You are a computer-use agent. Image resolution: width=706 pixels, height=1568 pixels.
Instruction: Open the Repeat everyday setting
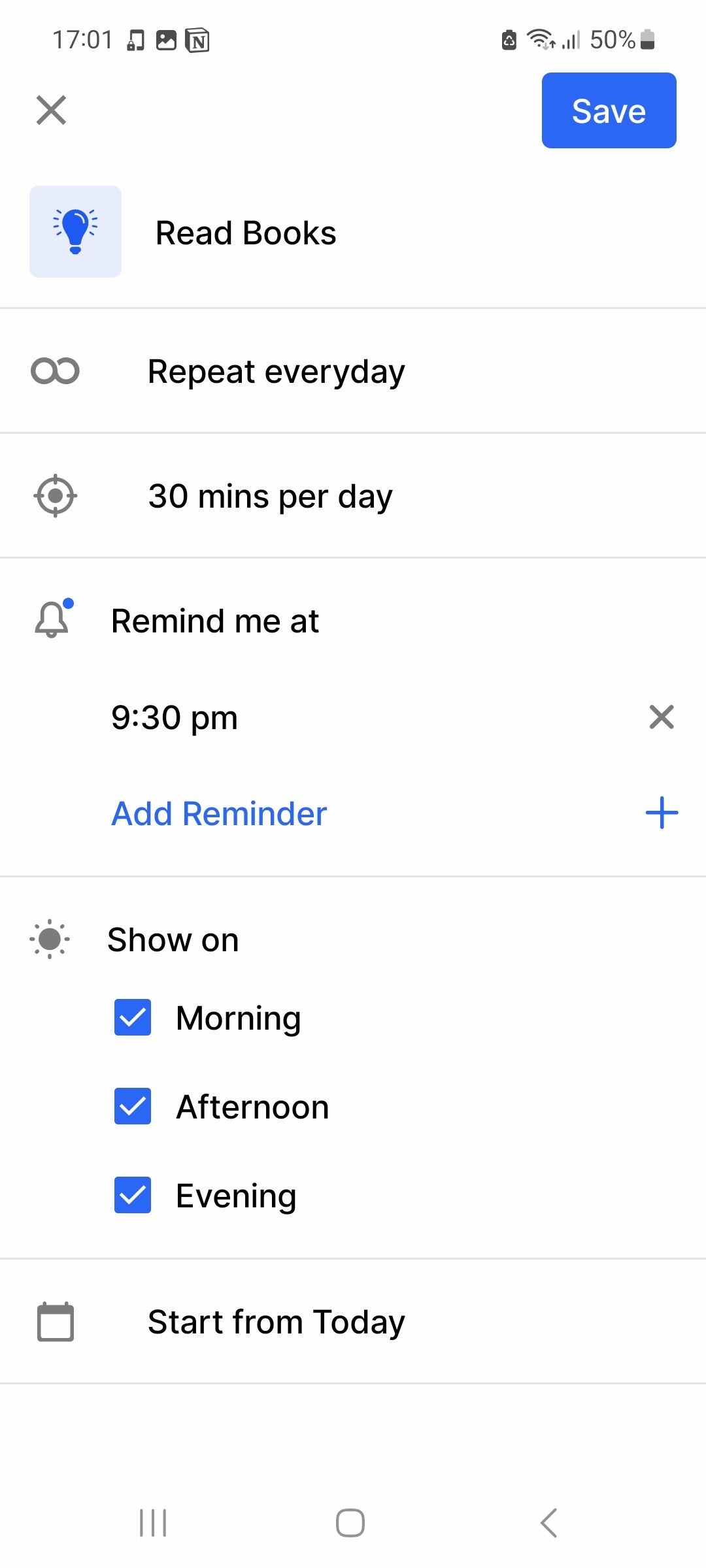276,371
